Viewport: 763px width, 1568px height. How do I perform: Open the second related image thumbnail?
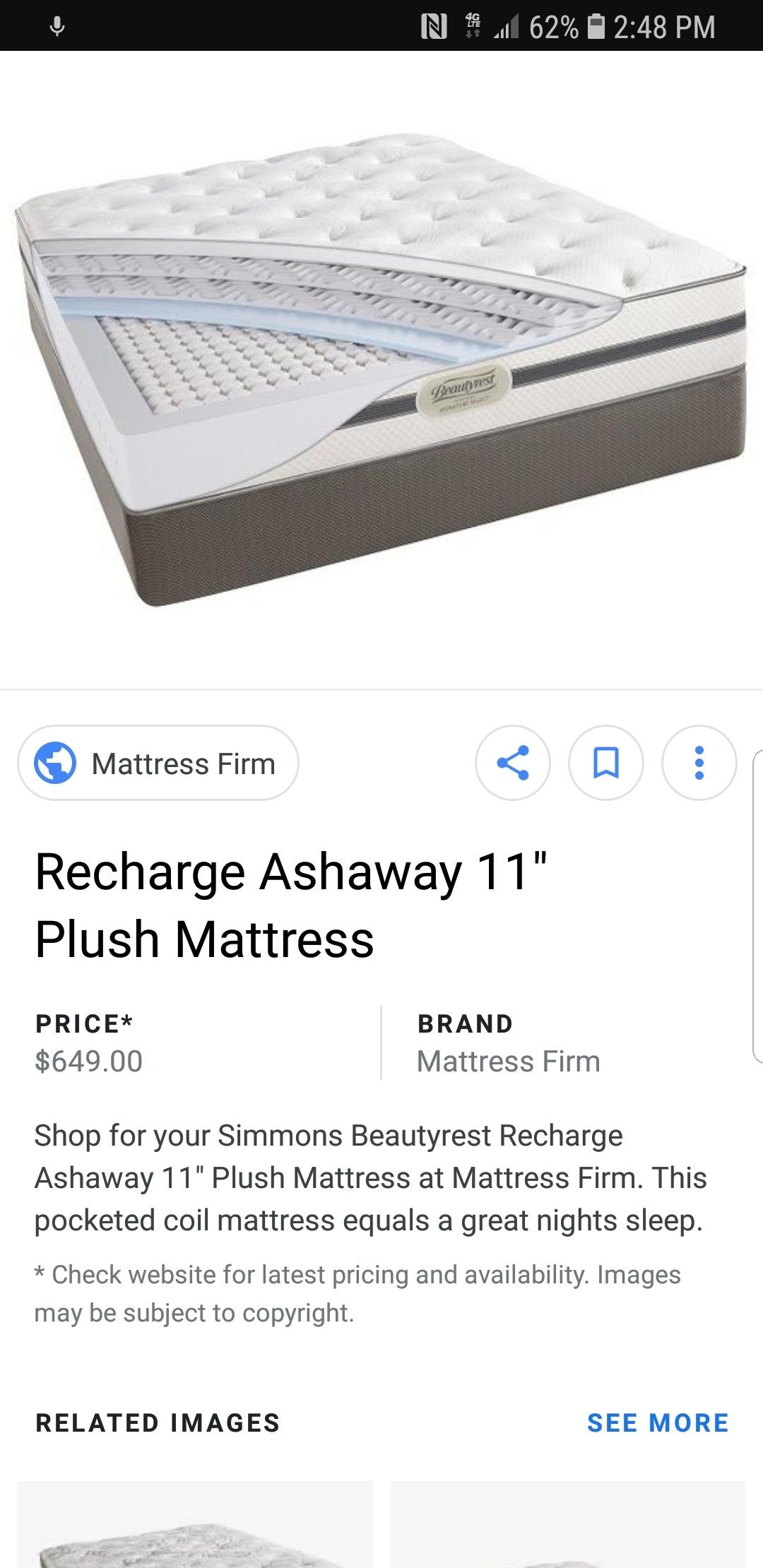click(x=568, y=1524)
